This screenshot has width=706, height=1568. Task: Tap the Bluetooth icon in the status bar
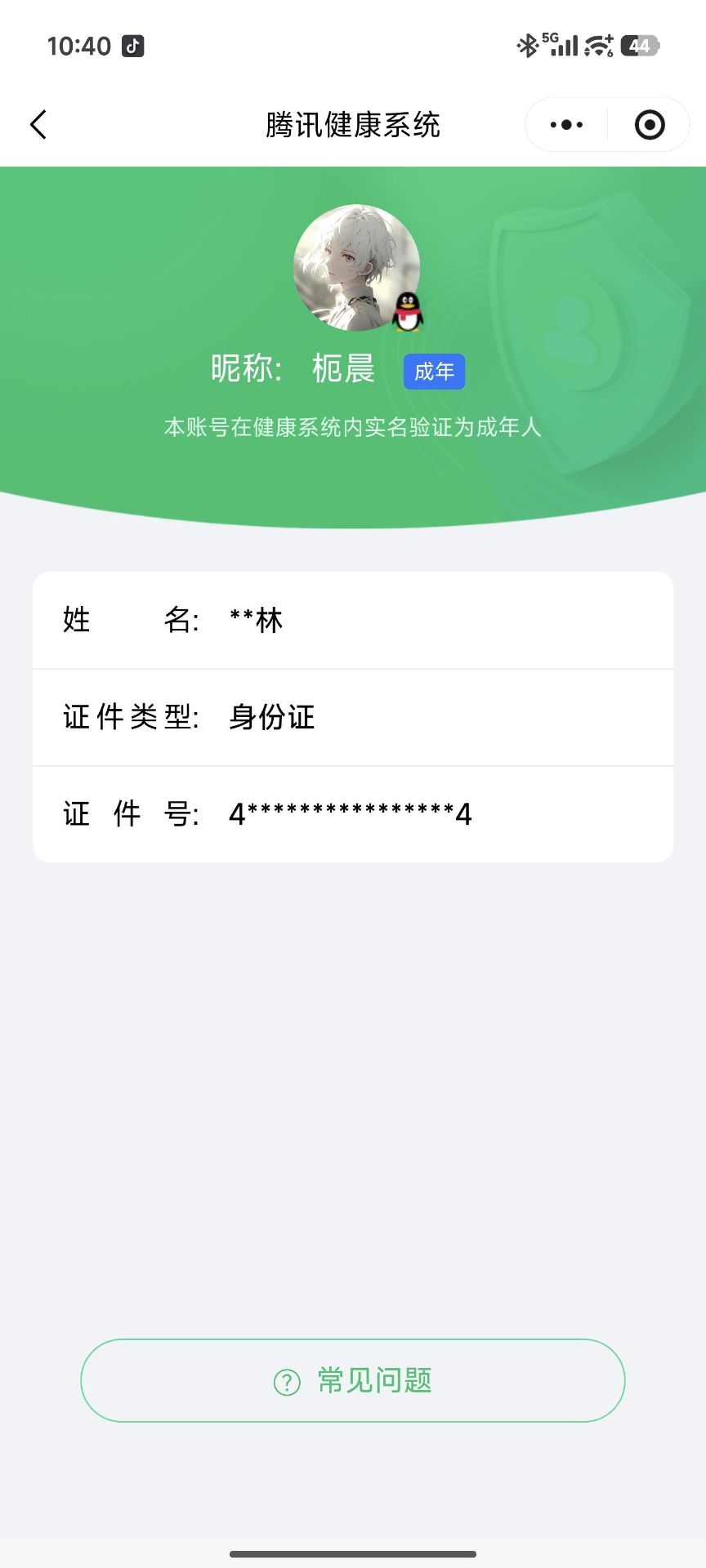pyautogui.click(x=528, y=45)
